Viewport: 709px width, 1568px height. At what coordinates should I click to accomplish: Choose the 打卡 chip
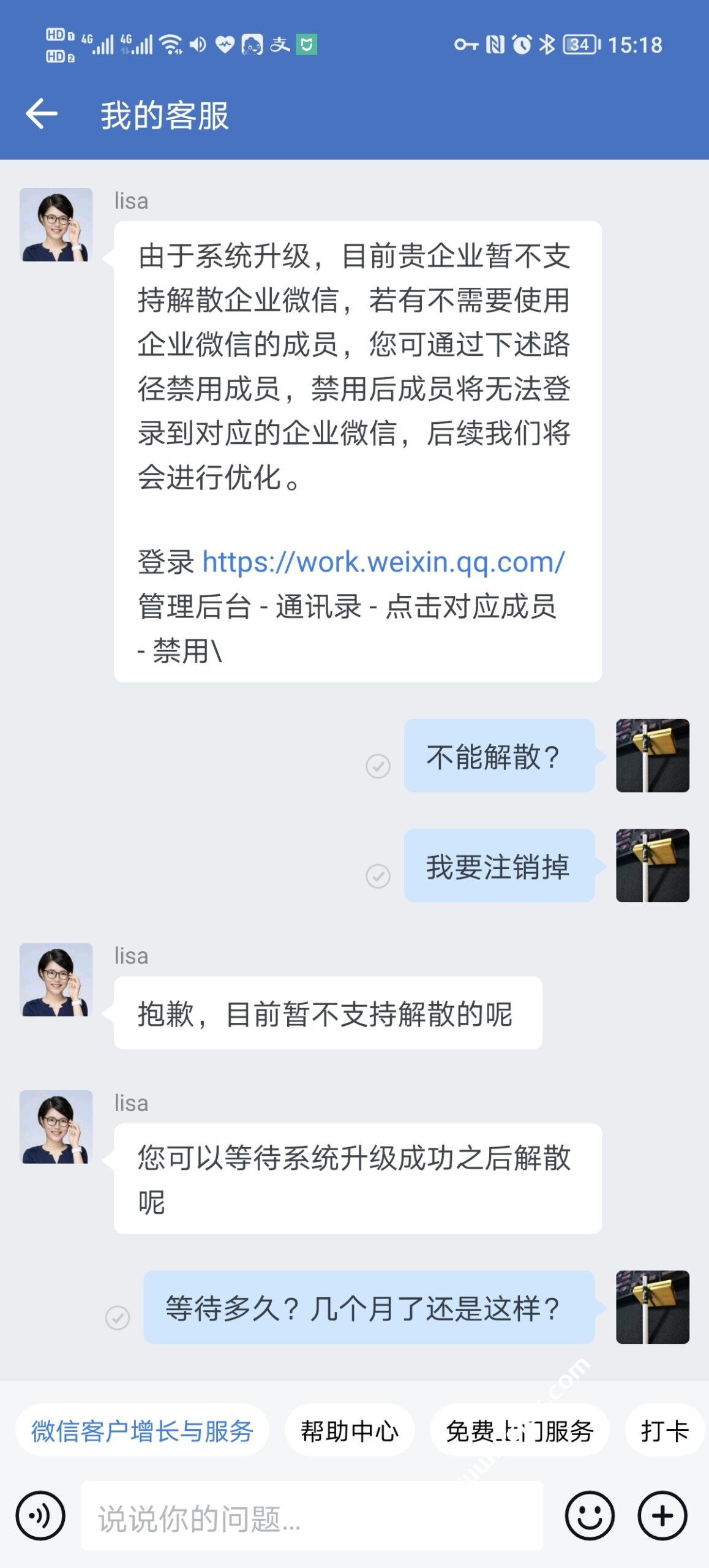664,1431
